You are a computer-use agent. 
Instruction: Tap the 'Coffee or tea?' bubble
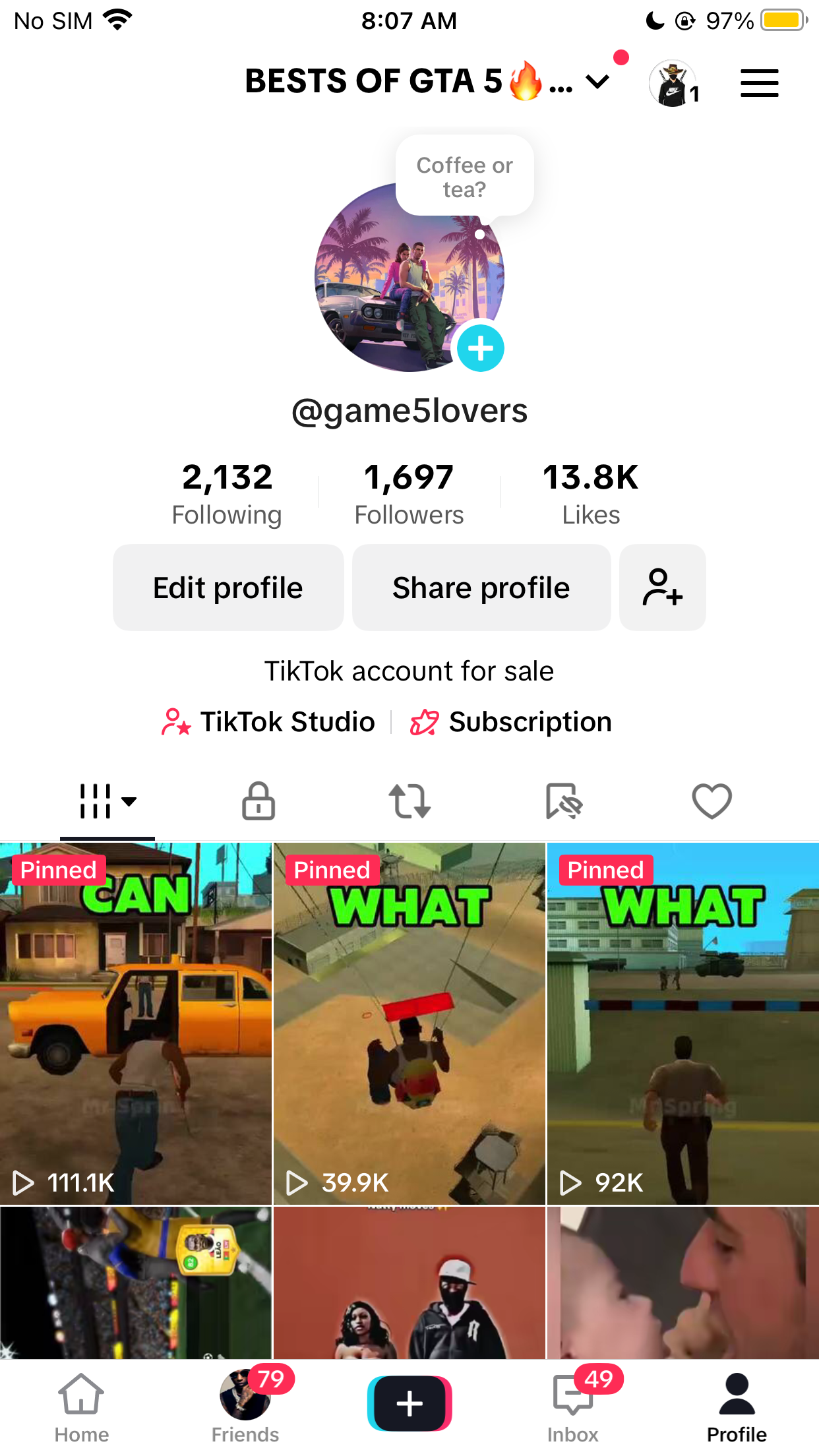pos(464,176)
